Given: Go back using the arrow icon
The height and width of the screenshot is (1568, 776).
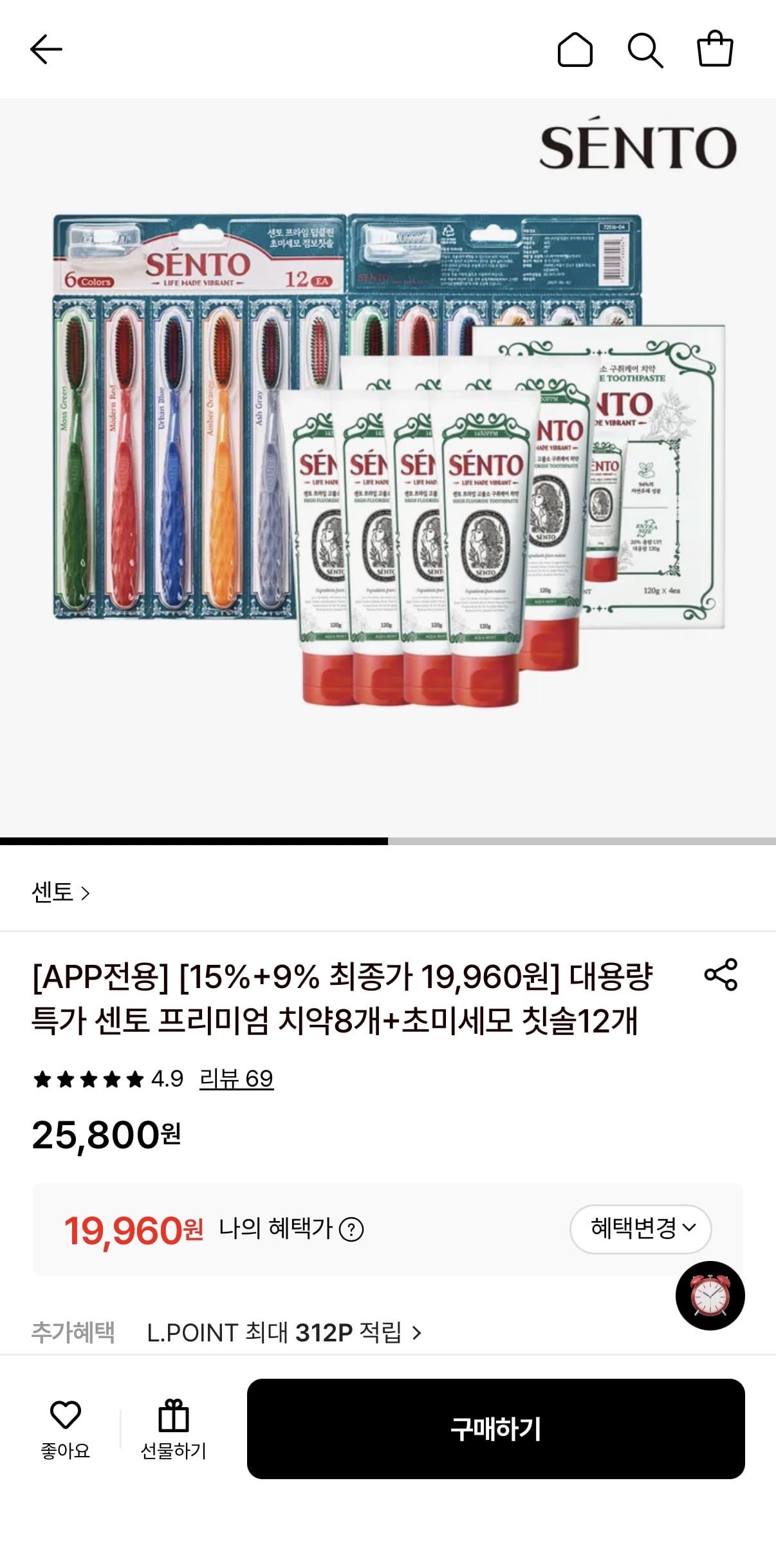Looking at the screenshot, I should [x=46, y=50].
